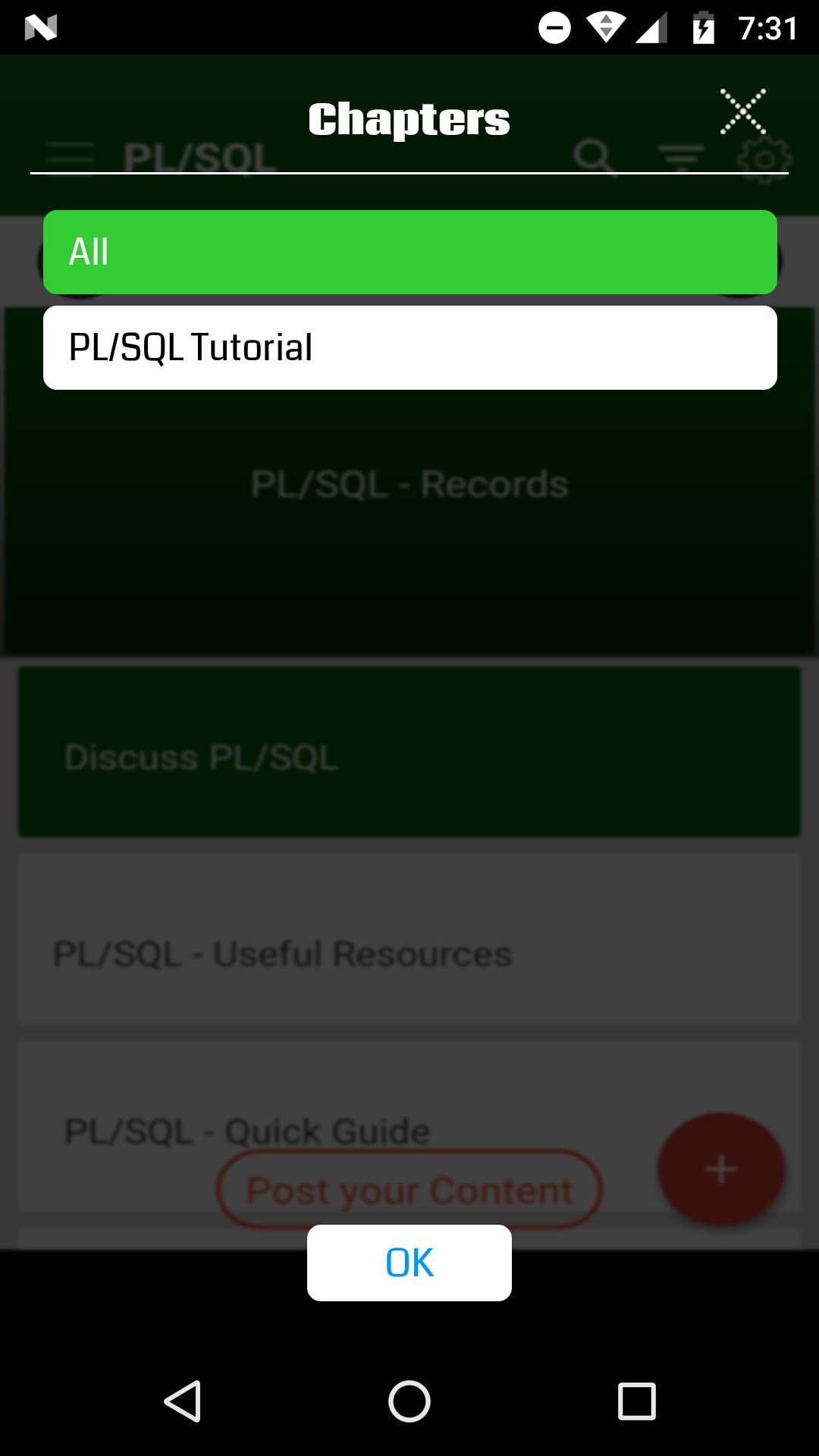Go back using the system back button
Viewport: 819px width, 1456px height.
coord(182,1401)
